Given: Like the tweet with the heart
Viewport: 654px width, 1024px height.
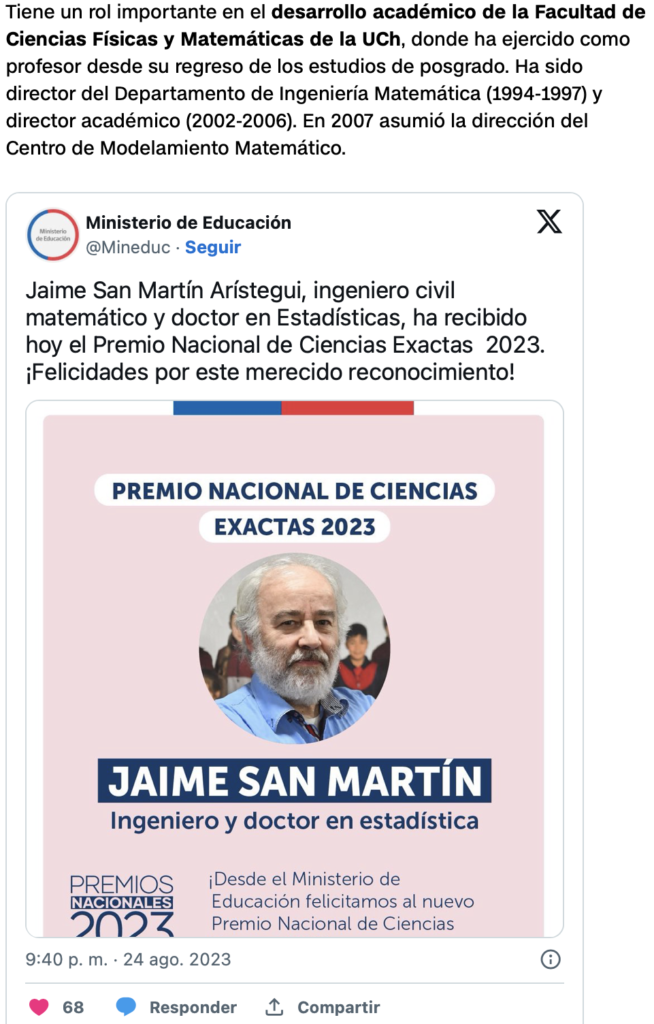Looking at the screenshot, I should coord(39,1007).
